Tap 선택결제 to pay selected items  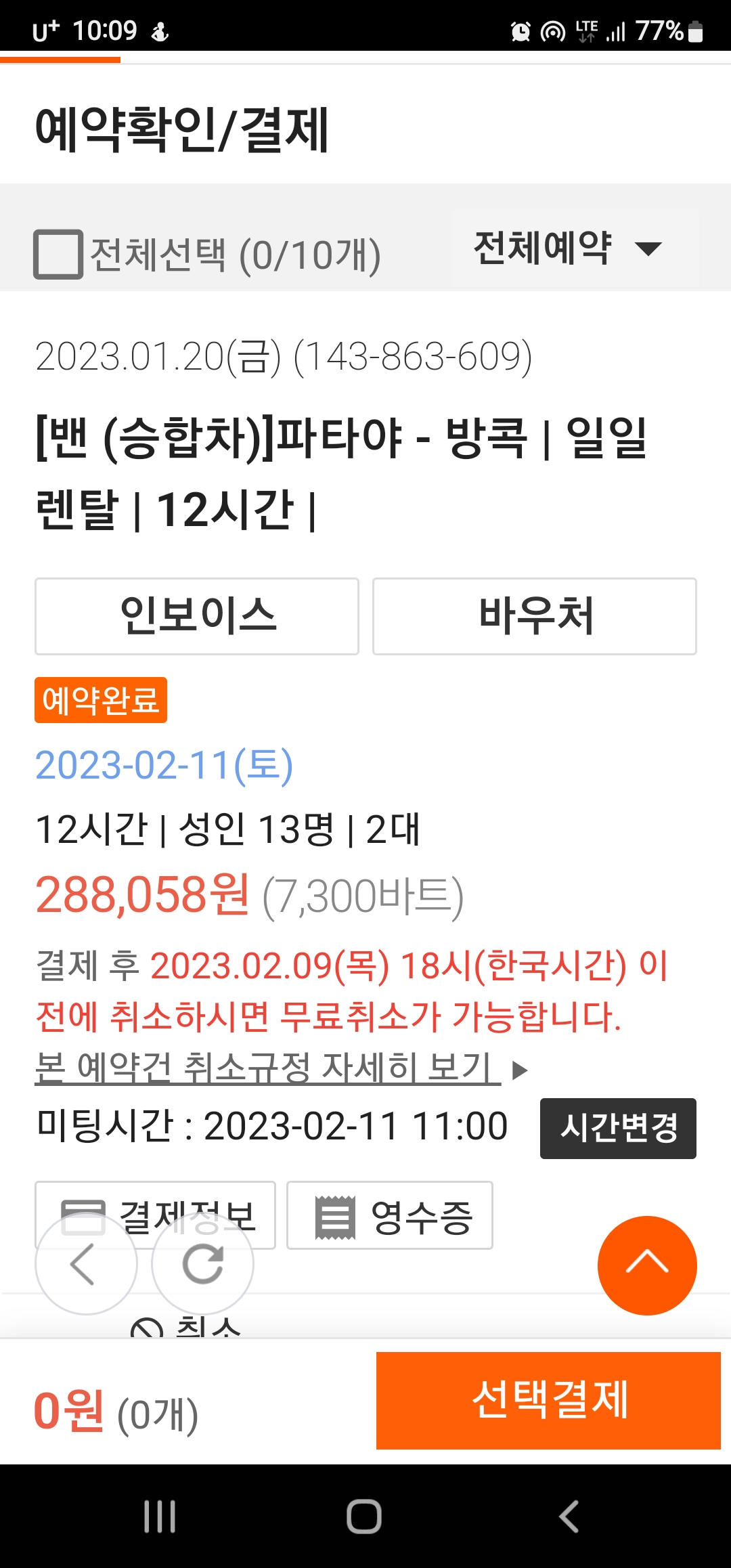[548, 1401]
